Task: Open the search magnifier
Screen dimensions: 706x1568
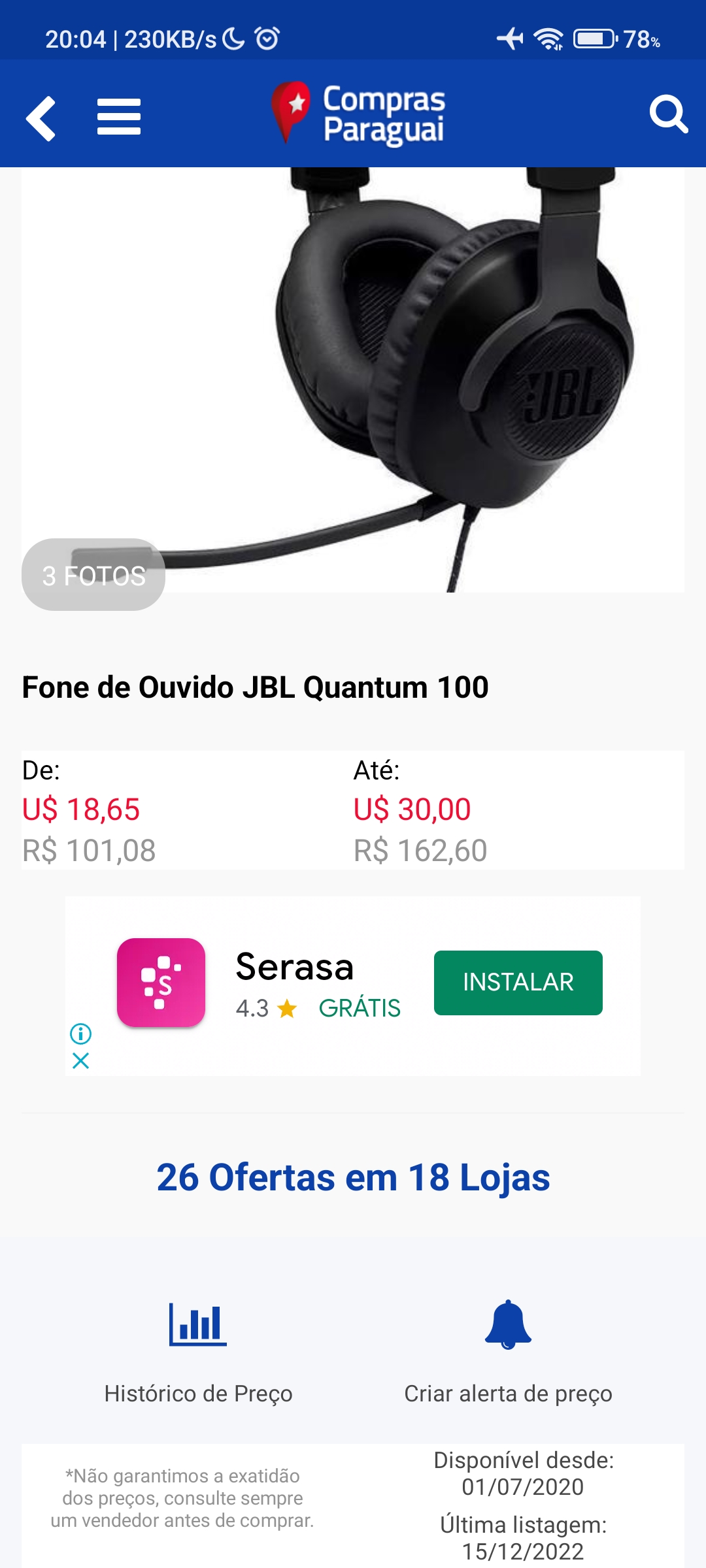Action: 668,115
